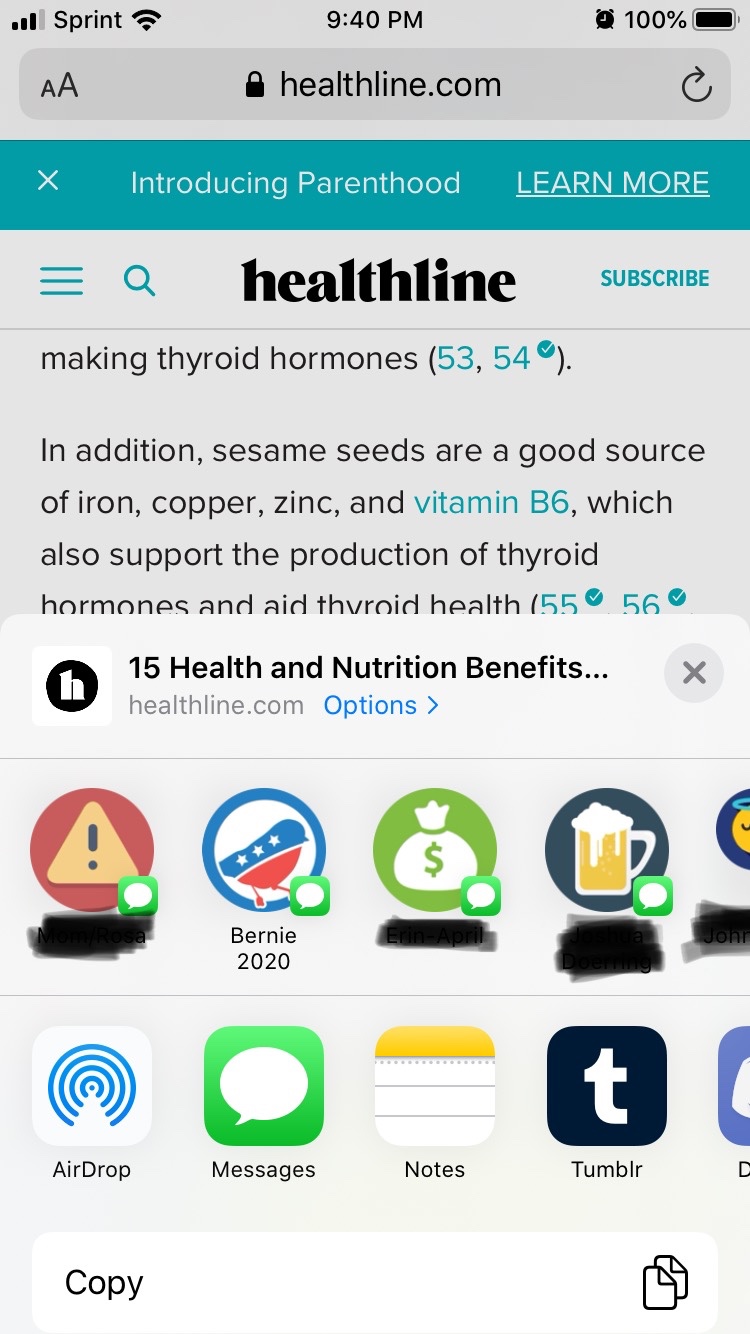Search the healthline site
750x1334 pixels.
tap(140, 281)
